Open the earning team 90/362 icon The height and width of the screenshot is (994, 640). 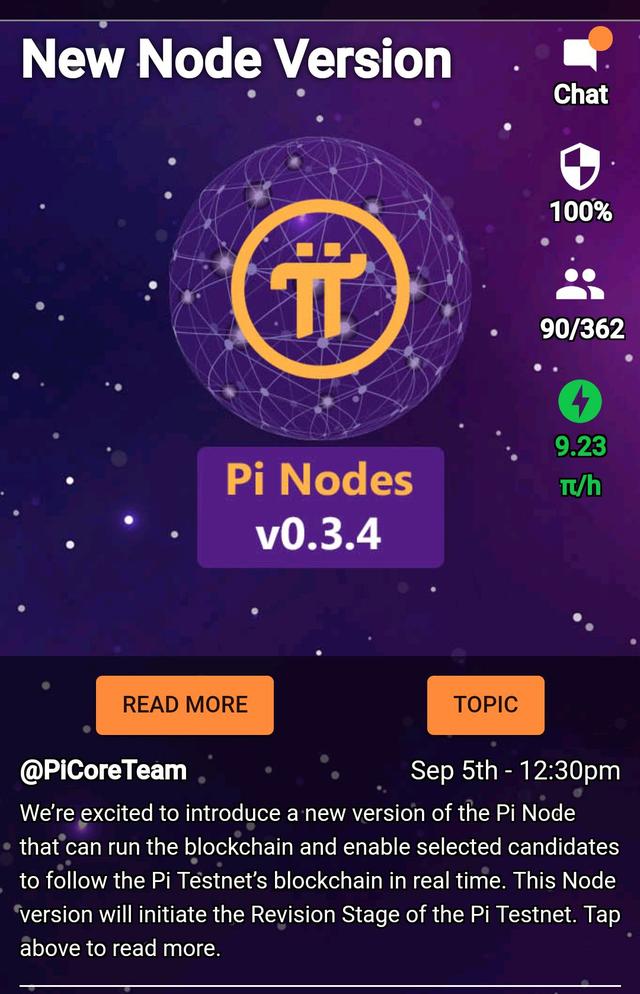coord(580,286)
